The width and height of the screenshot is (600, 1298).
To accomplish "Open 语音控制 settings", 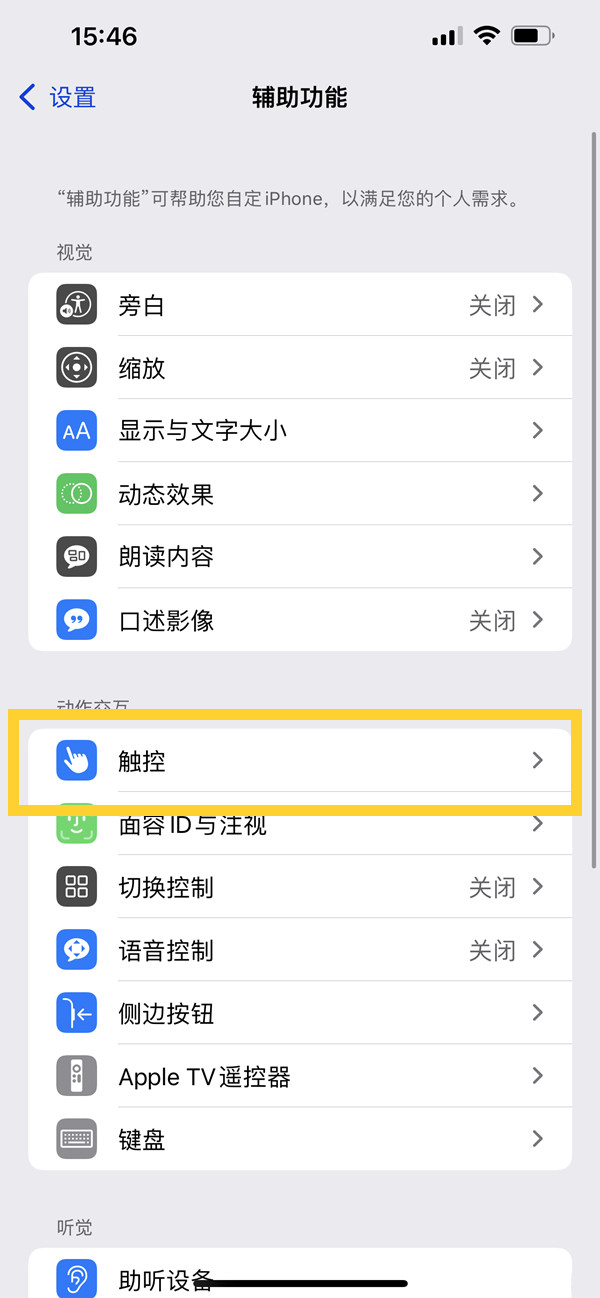I will (300, 950).
